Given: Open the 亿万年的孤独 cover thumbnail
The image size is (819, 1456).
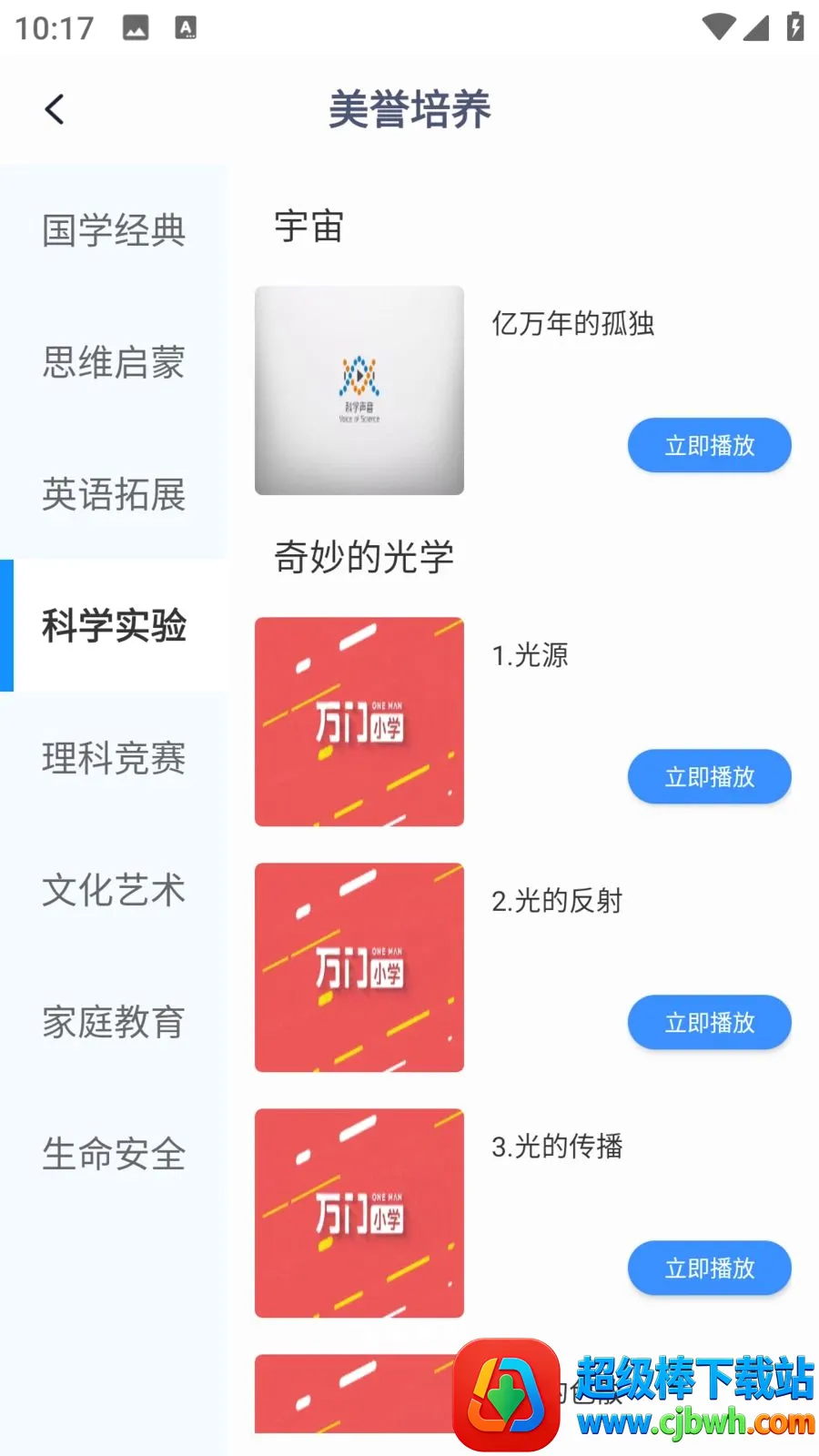Looking at the screenshot, I should tap(359, 390).
